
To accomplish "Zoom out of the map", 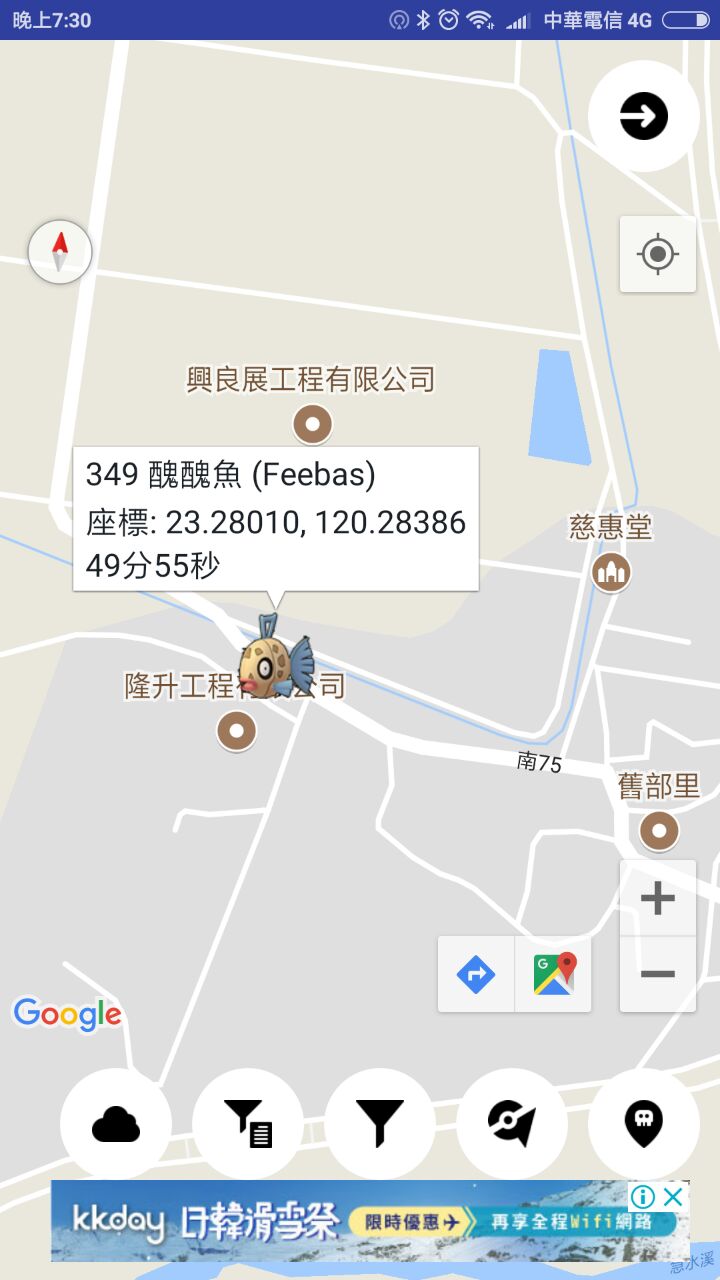I will (x=657, y=974).
